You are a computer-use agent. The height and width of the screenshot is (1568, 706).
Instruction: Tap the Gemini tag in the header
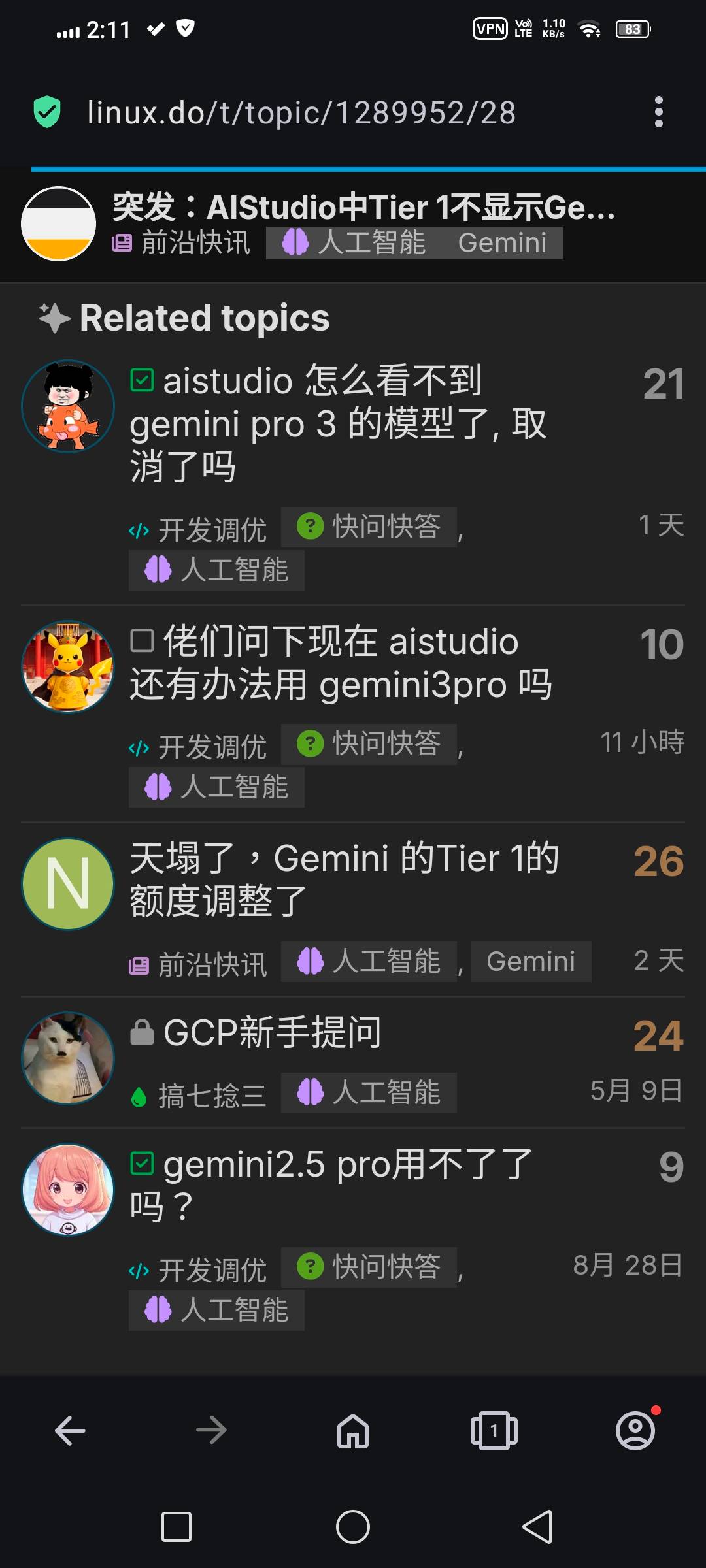coord(502,243)
